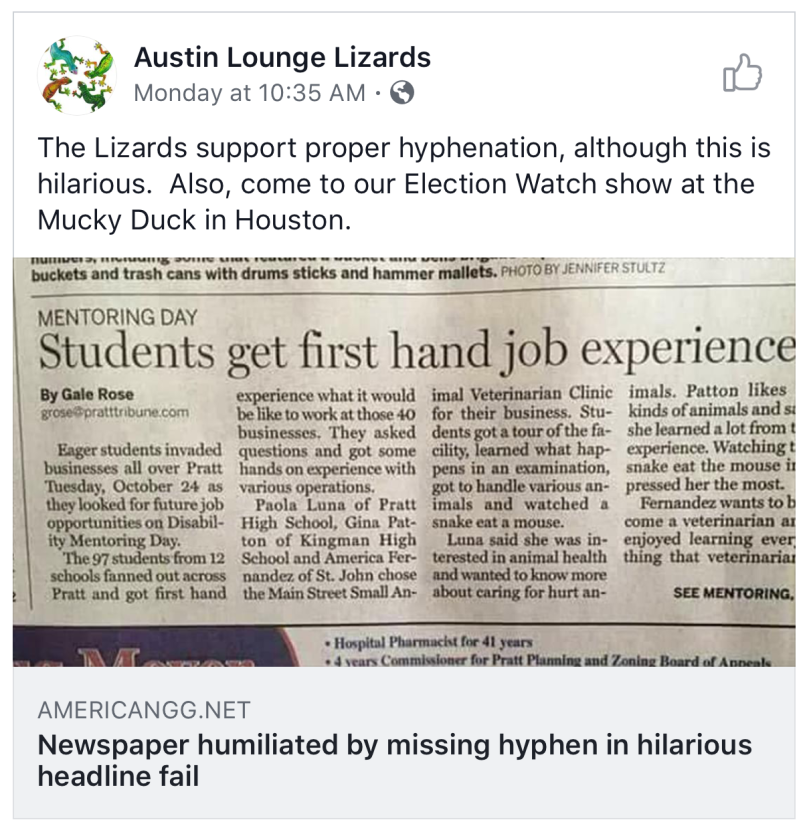Open the Austin Lounge Lizards page name
The height and width of the screenshot is (830, 809).
click(282, 57)
